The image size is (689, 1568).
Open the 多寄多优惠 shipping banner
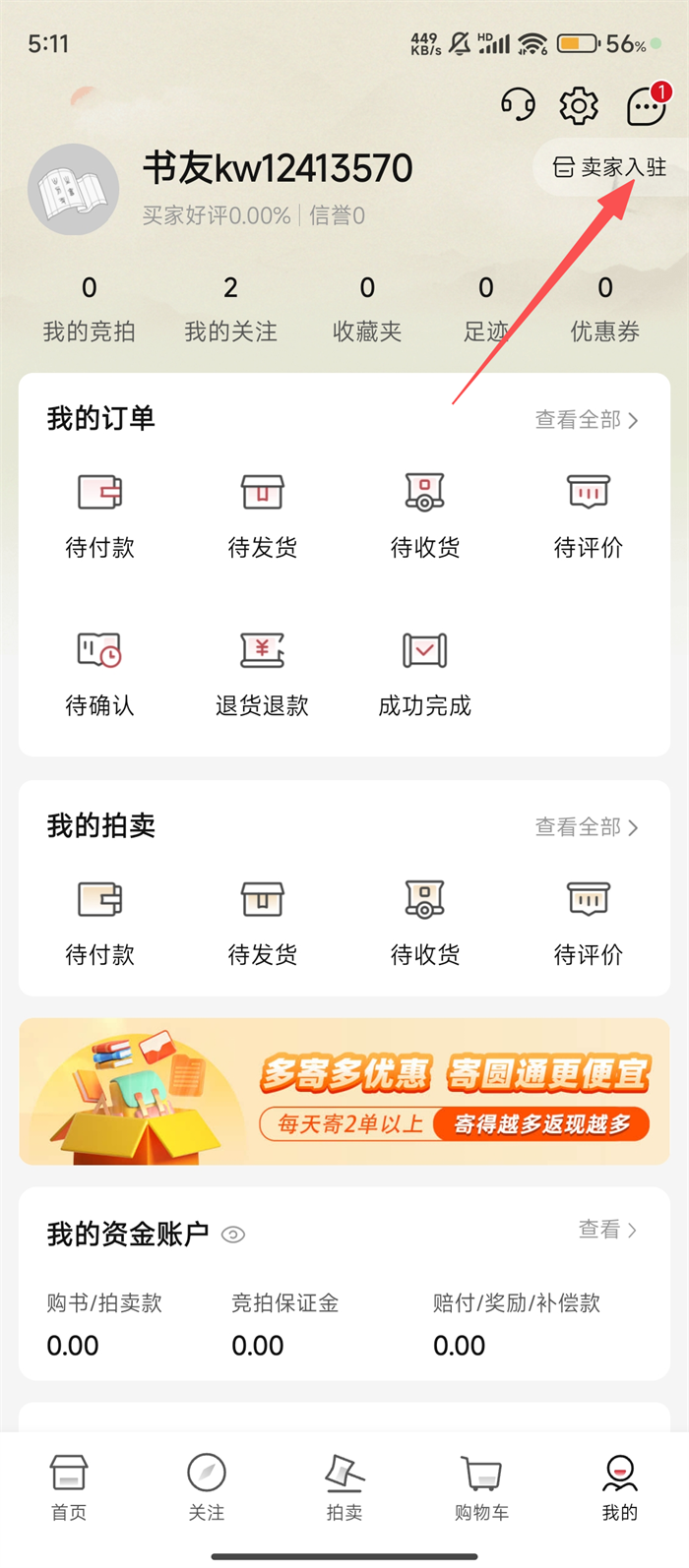(344, 1091)
